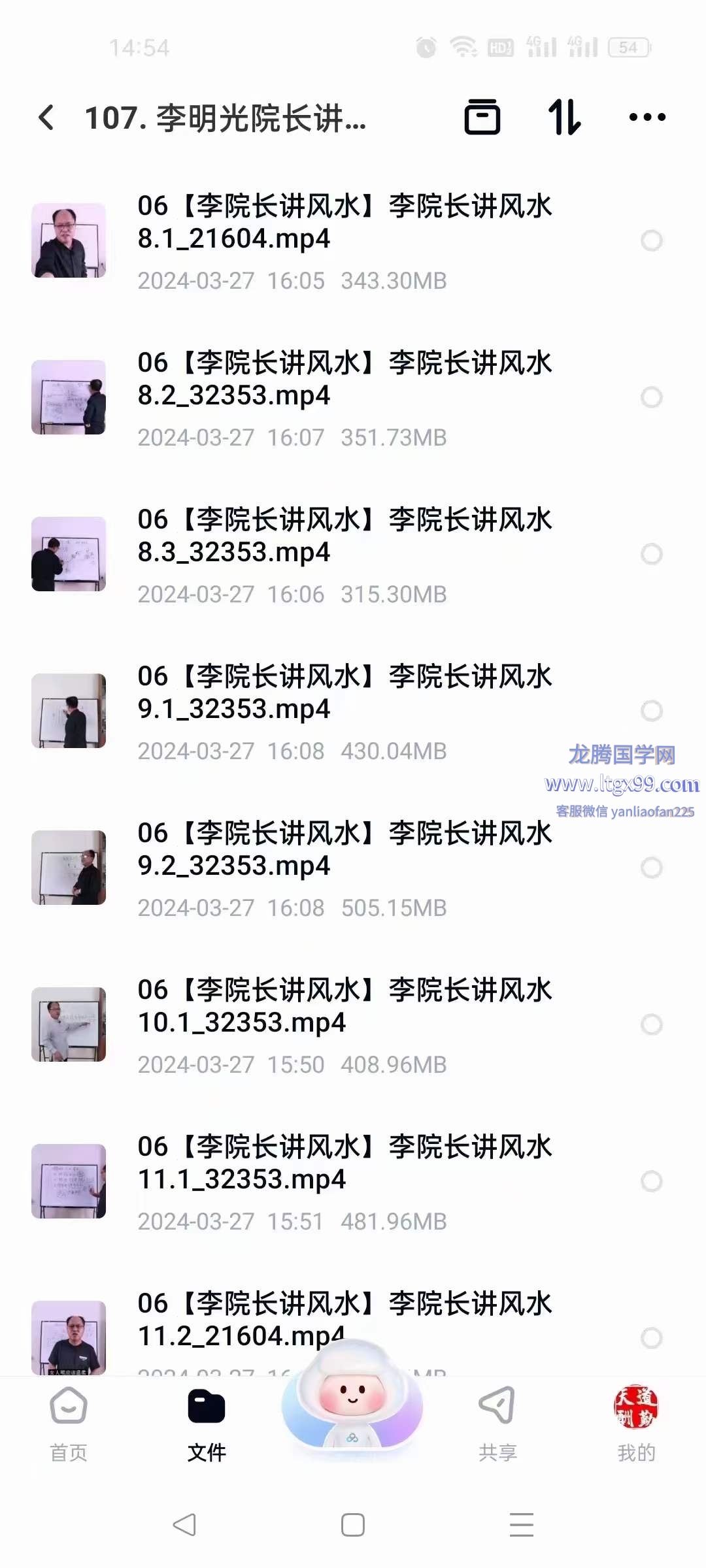Tap the system back button

(x=184, y=1525)
